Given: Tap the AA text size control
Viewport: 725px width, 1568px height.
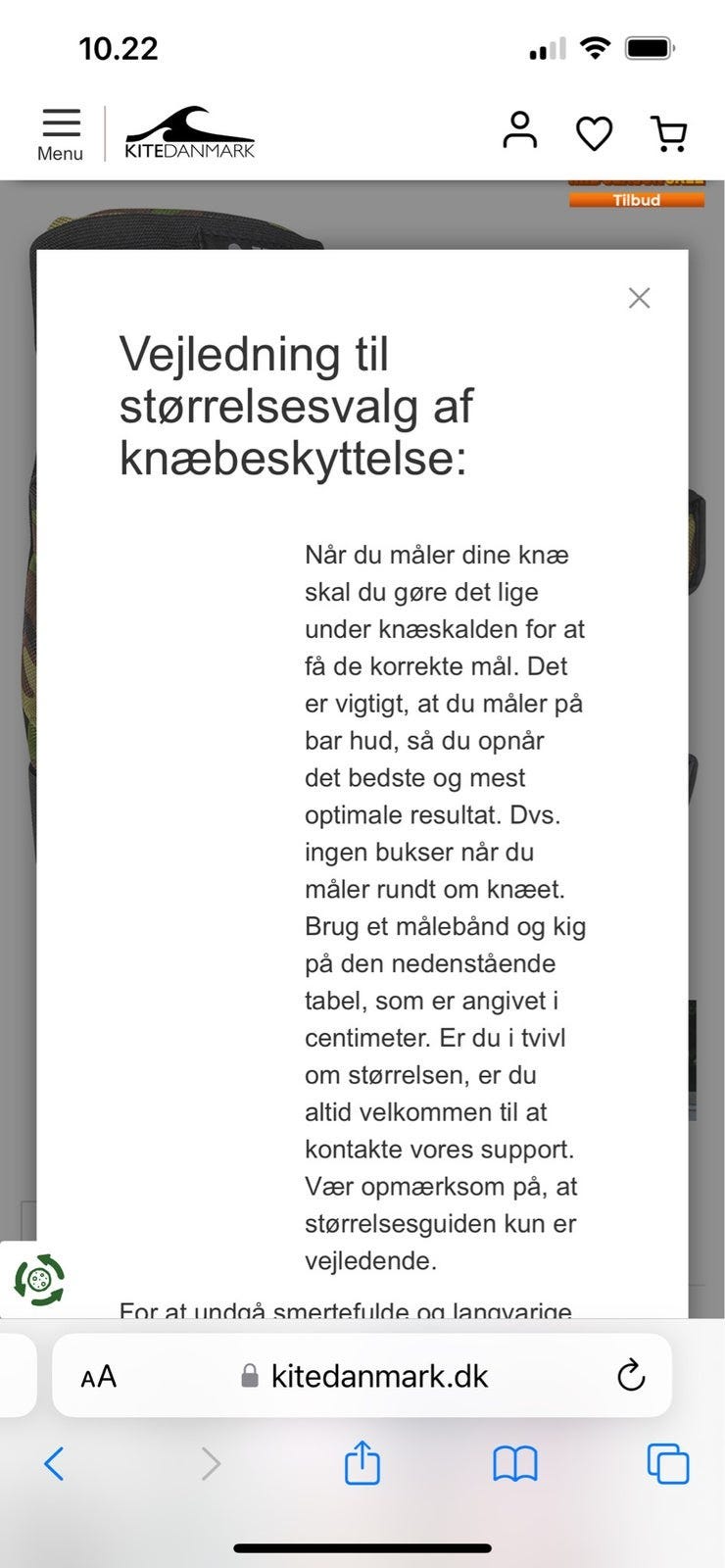Looking at the screenshot, I should pos(97,1376).
